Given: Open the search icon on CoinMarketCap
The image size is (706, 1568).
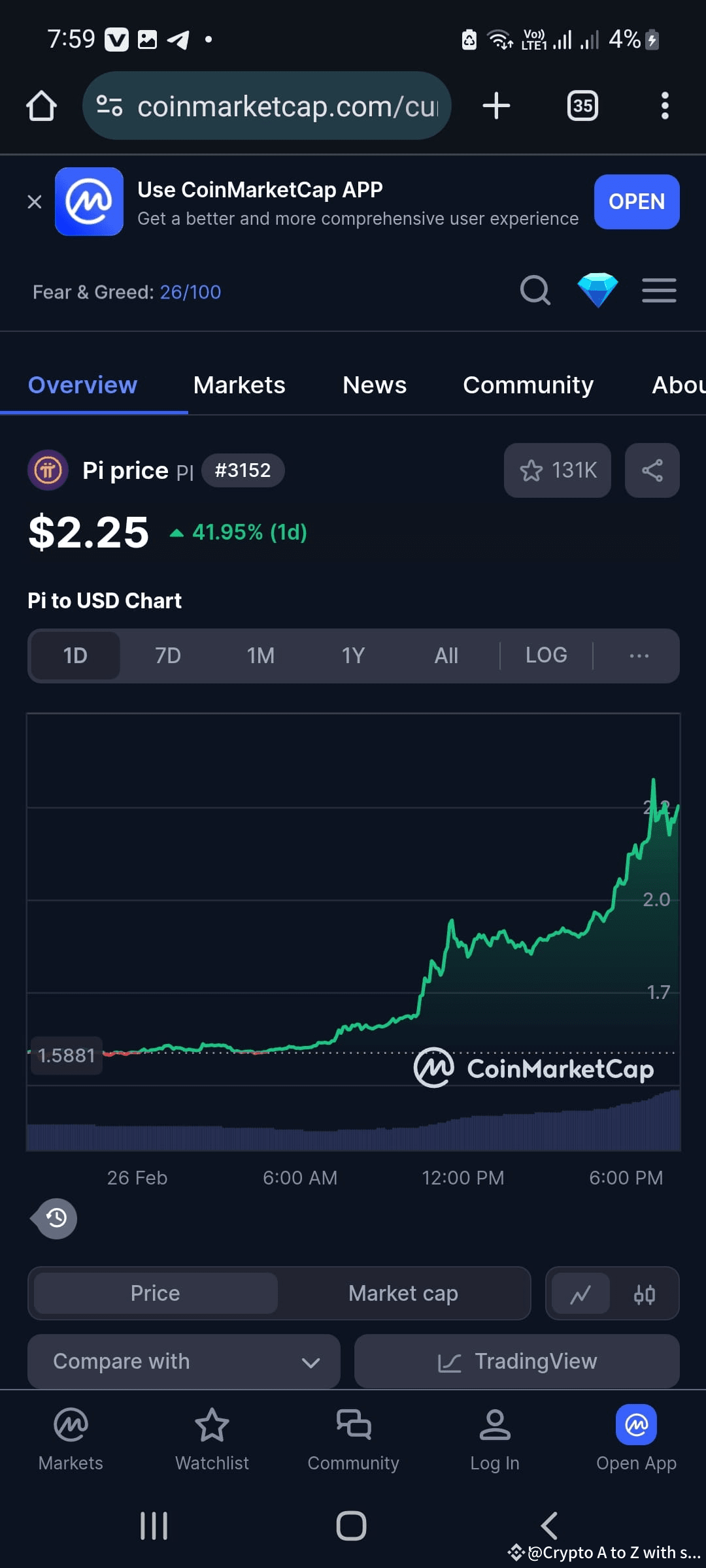Looking at the screenshot, I should (535, 291).
